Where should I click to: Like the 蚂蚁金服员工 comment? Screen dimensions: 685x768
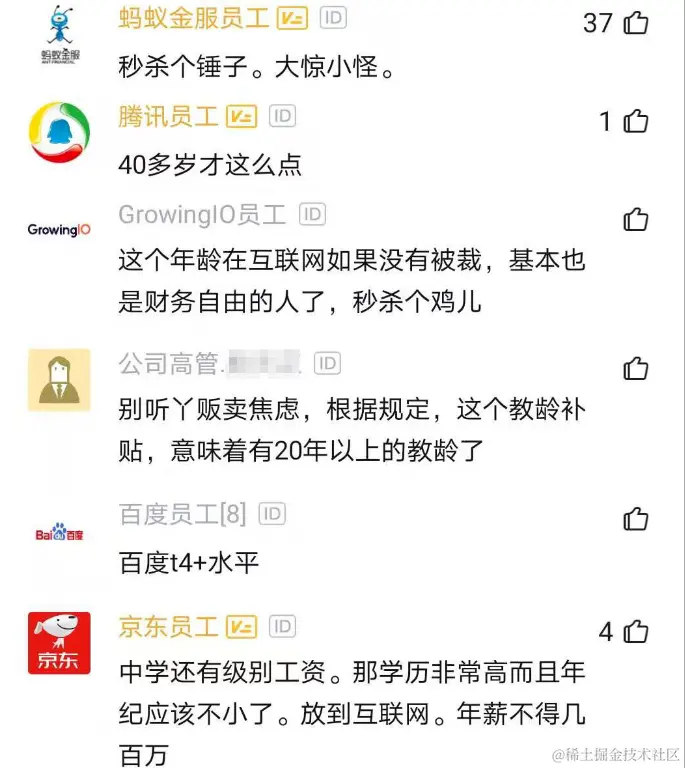click(x=636, y=22)
